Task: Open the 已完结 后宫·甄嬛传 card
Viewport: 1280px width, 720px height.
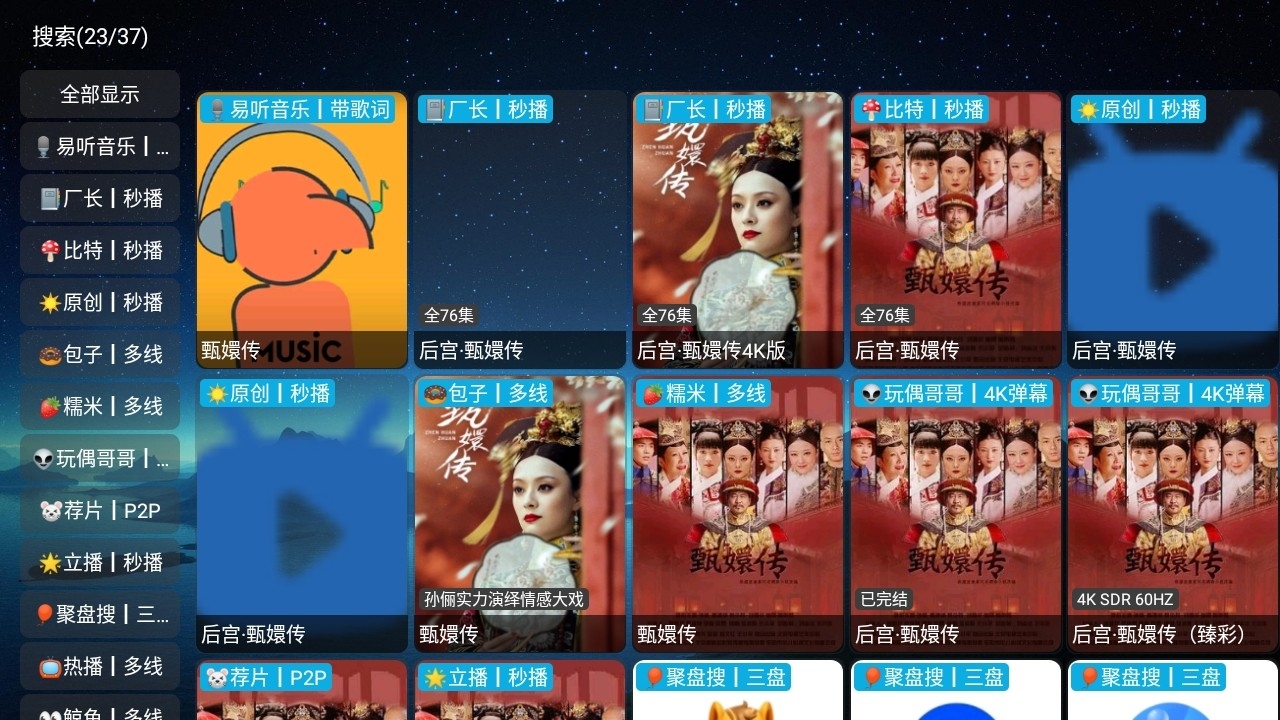Action: [x=955, y=514]
